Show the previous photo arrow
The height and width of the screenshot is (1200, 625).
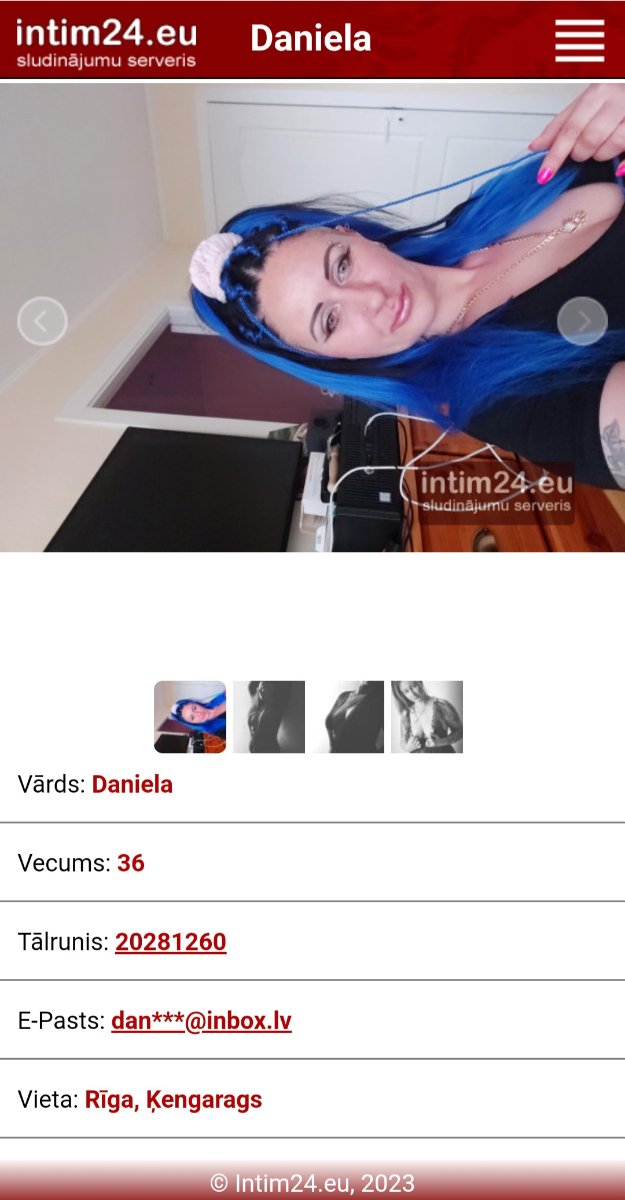pyautogui.click(x=42, y=321)
